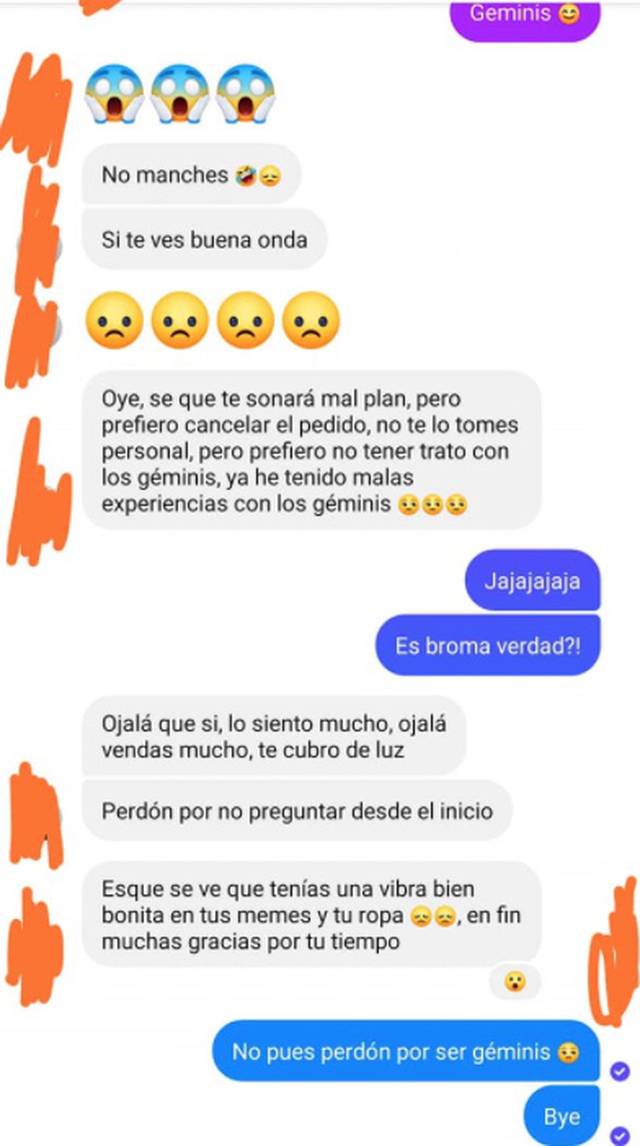Viewport: 640px width, 1146px height.
Task: Tap the "Perdón por no preguntar desde el inicio" message
Action: tap(297, 811)
